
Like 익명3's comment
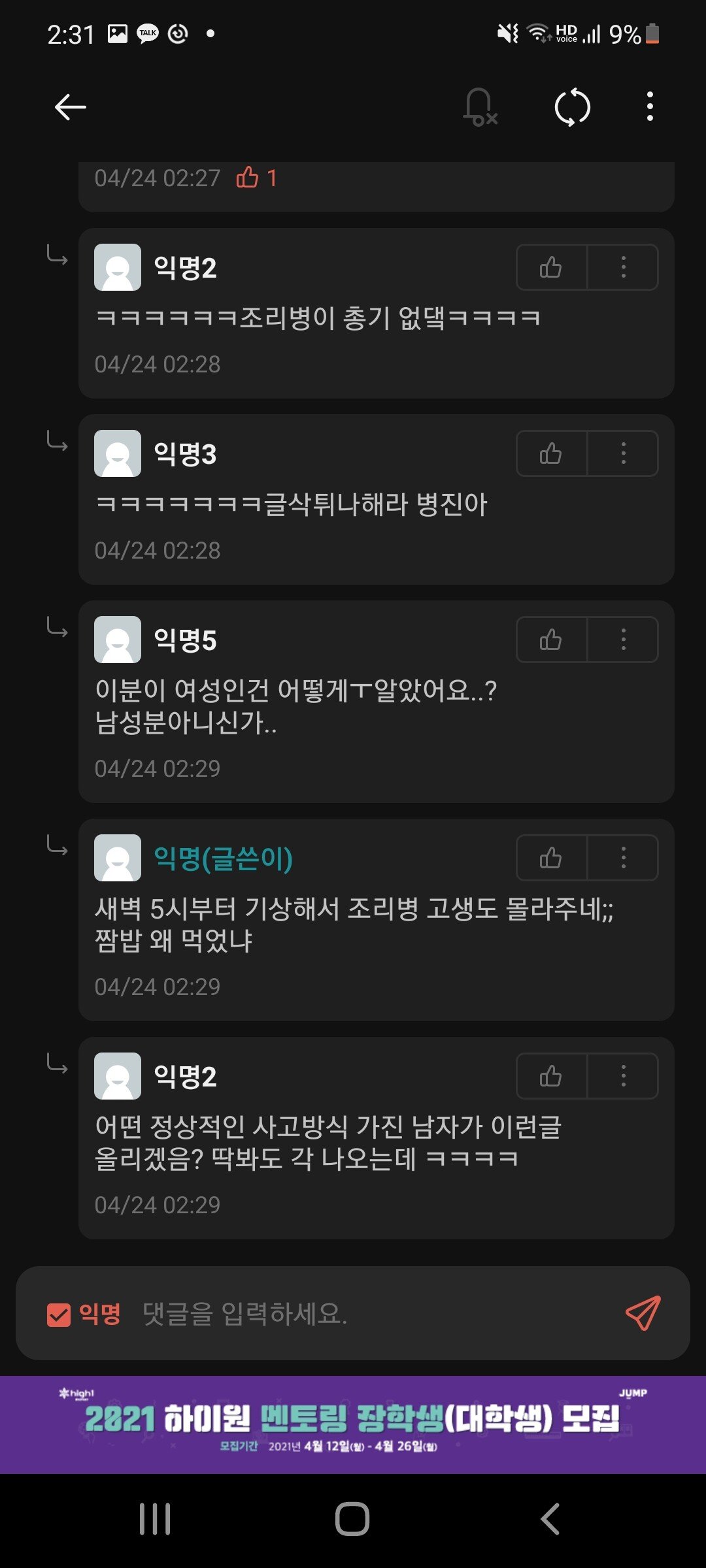tap(551, 453)
